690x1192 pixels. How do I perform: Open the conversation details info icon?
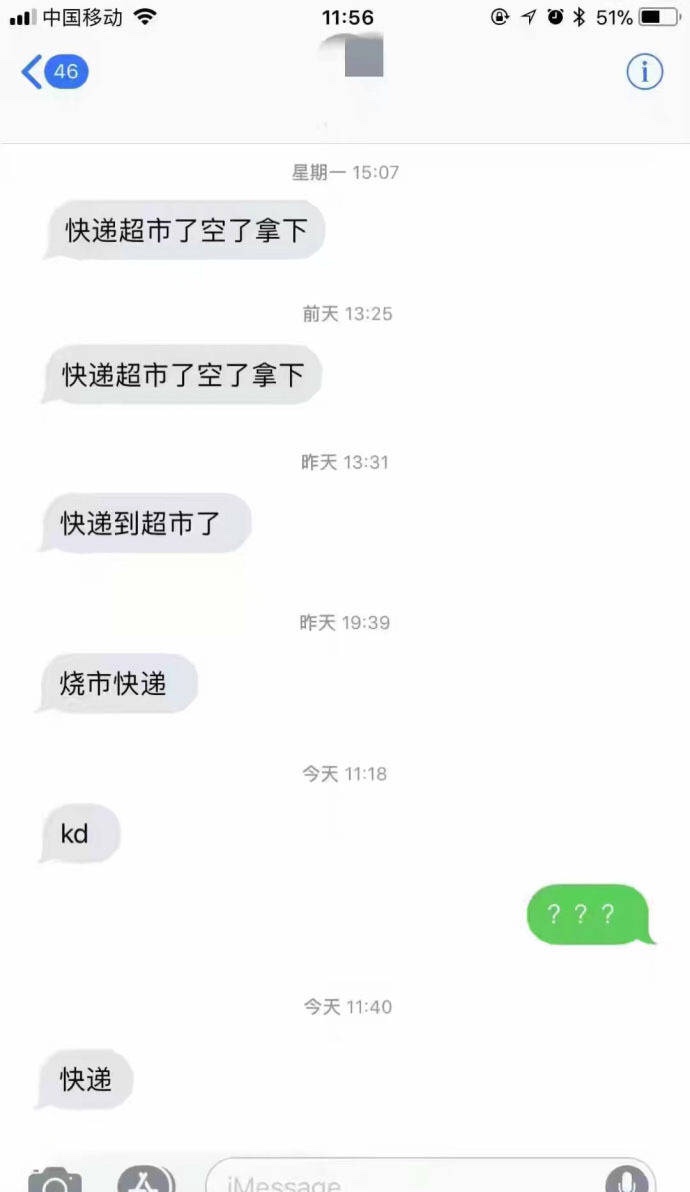[x=644, y=72]
